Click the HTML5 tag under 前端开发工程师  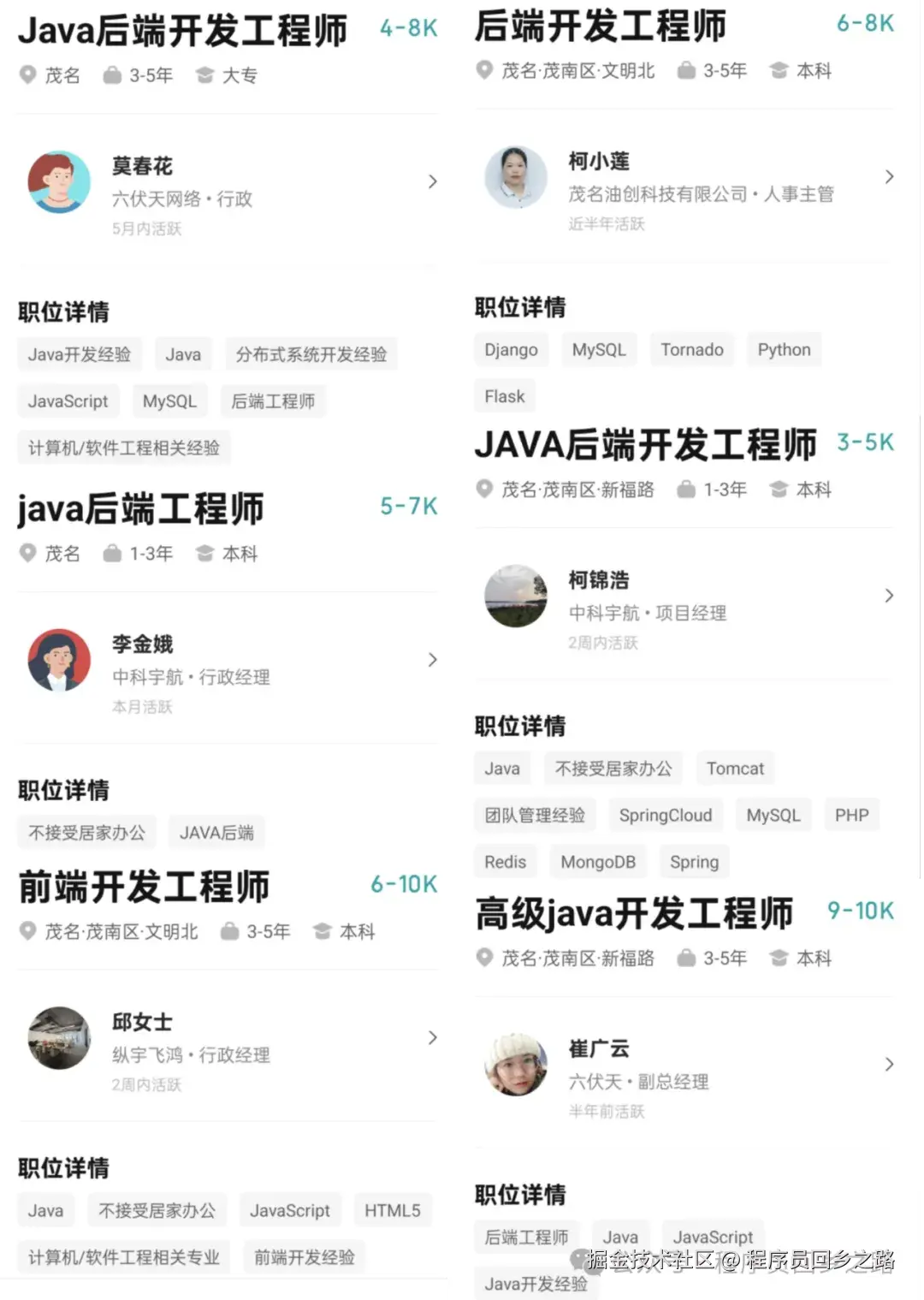click(x=393, y=1210)
